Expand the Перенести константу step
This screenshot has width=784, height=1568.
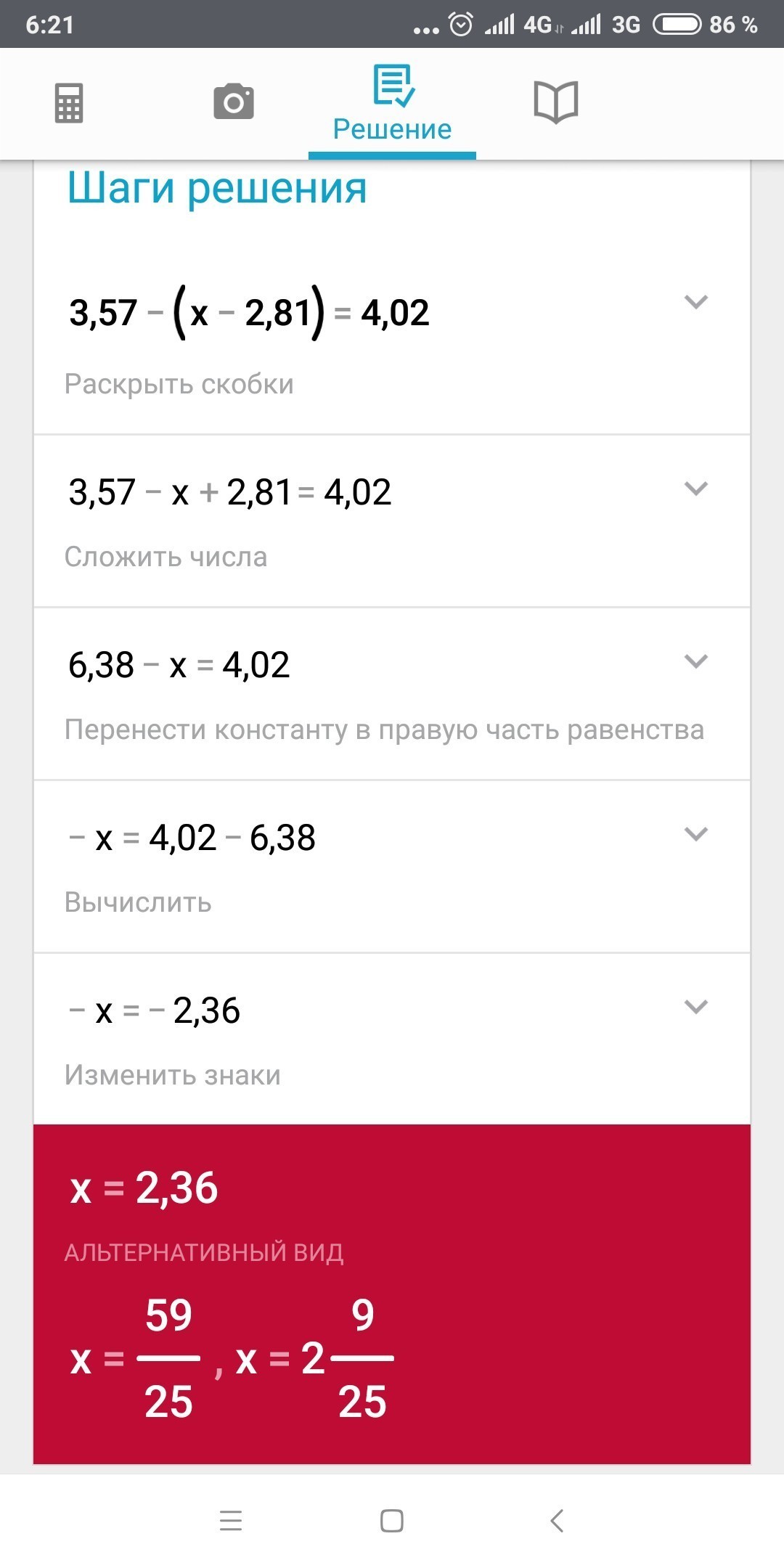[695, 661]
